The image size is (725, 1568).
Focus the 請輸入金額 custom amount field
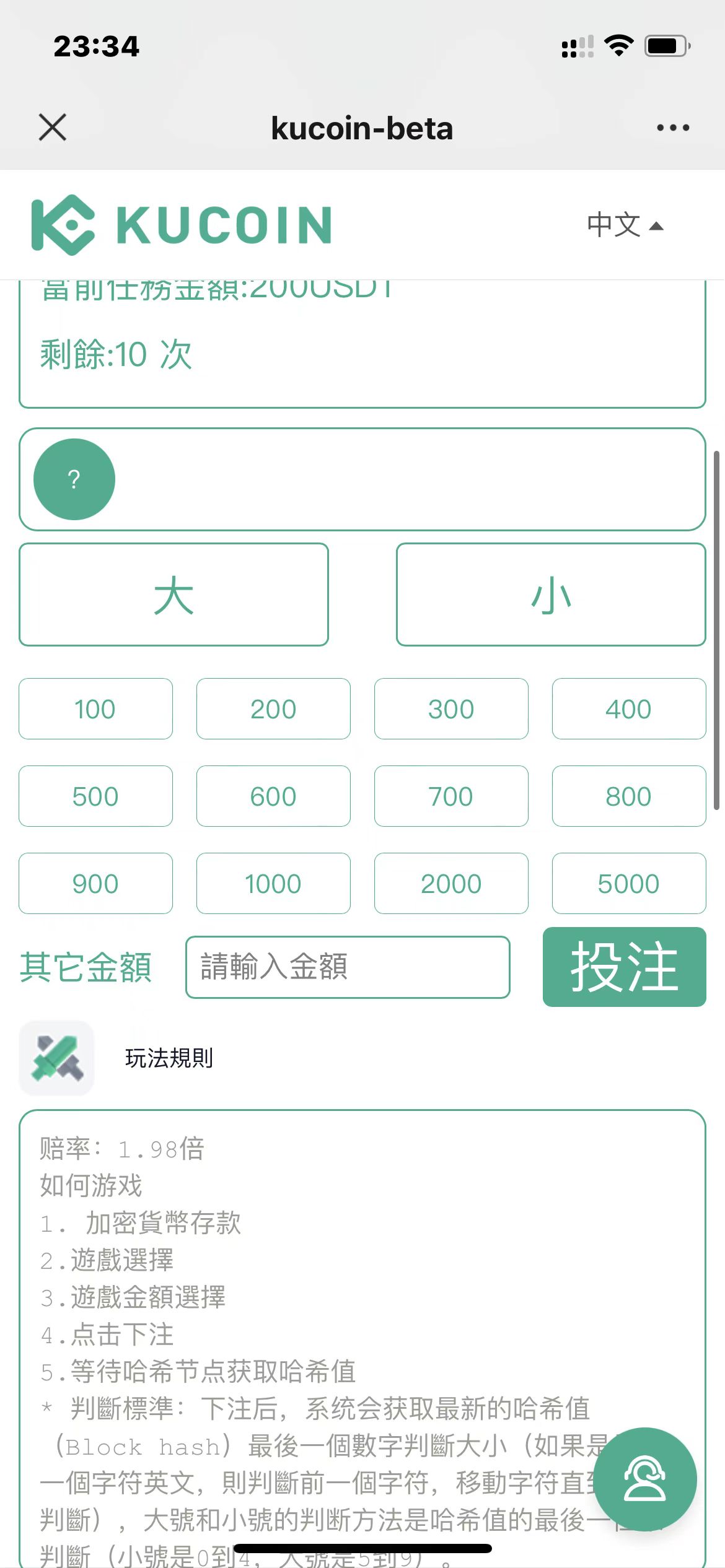click(x=348, y=967)
